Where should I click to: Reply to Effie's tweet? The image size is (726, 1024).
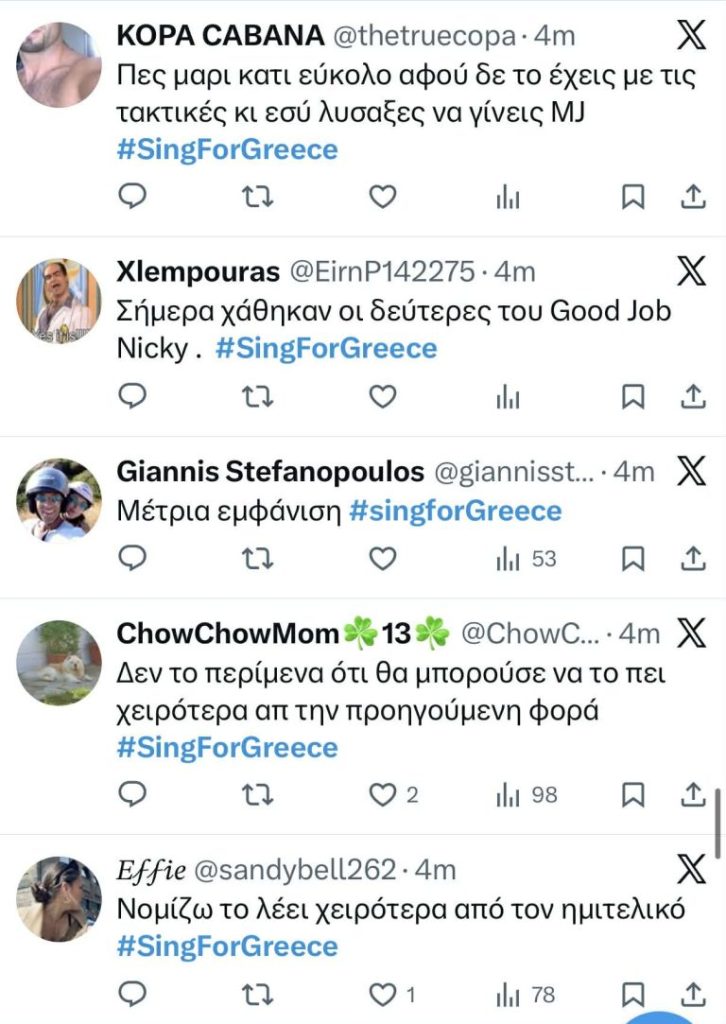(133, 994)
